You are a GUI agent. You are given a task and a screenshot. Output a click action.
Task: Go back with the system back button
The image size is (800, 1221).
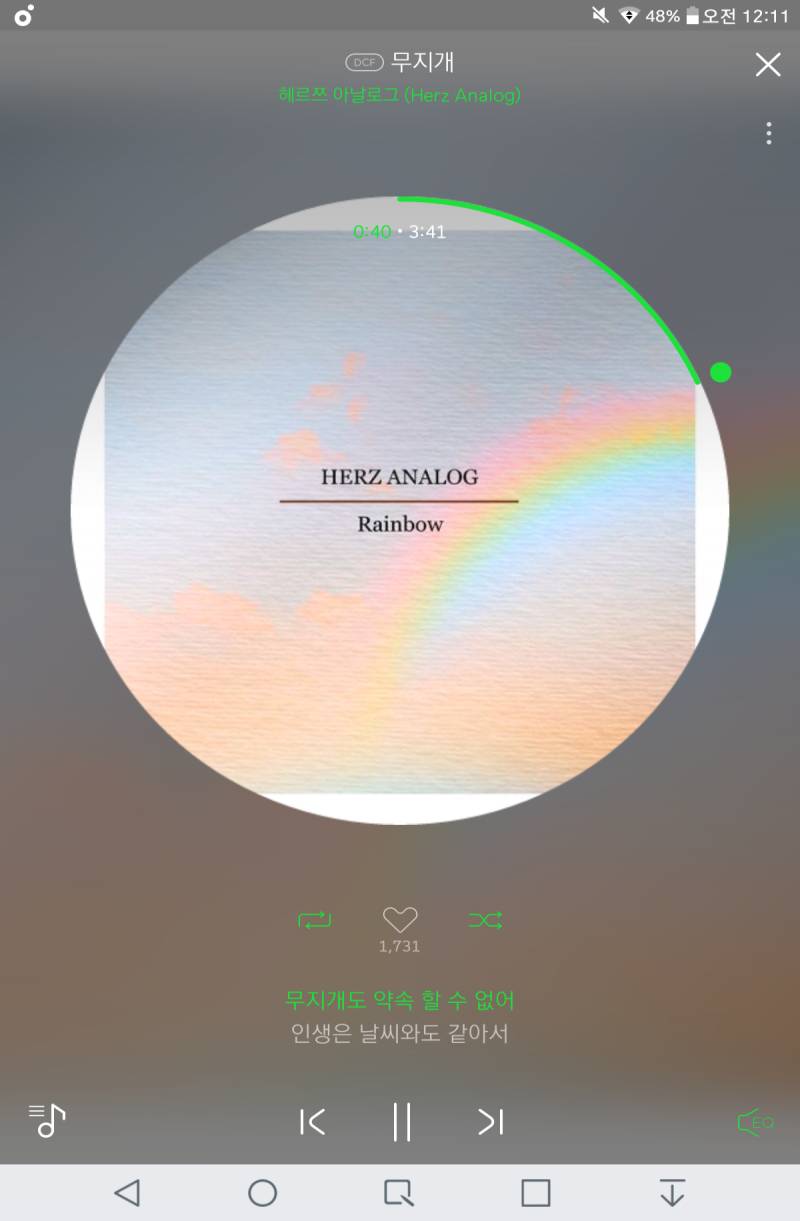(x=127, y=1192)
